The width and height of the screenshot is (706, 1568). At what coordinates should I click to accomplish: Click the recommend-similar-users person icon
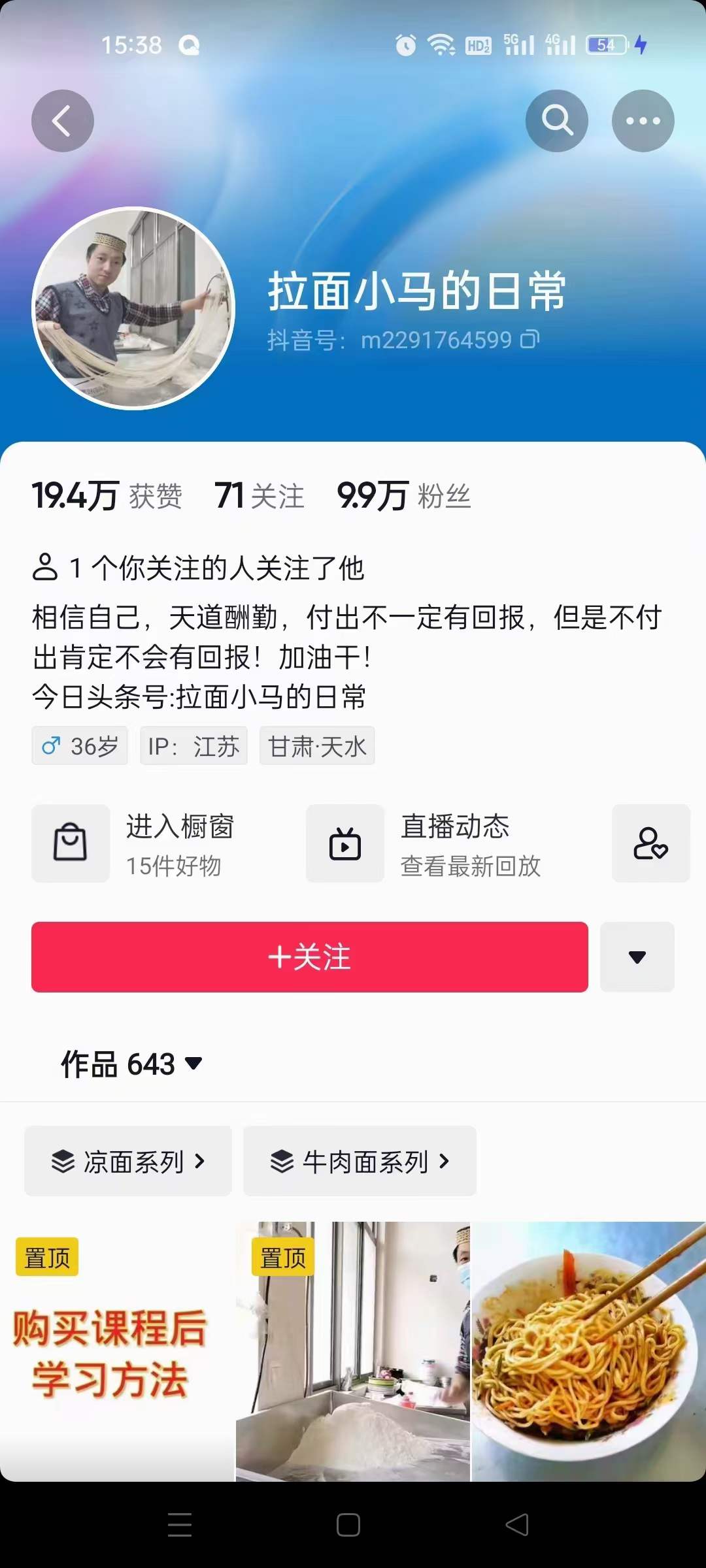click(x=650, y=843)
